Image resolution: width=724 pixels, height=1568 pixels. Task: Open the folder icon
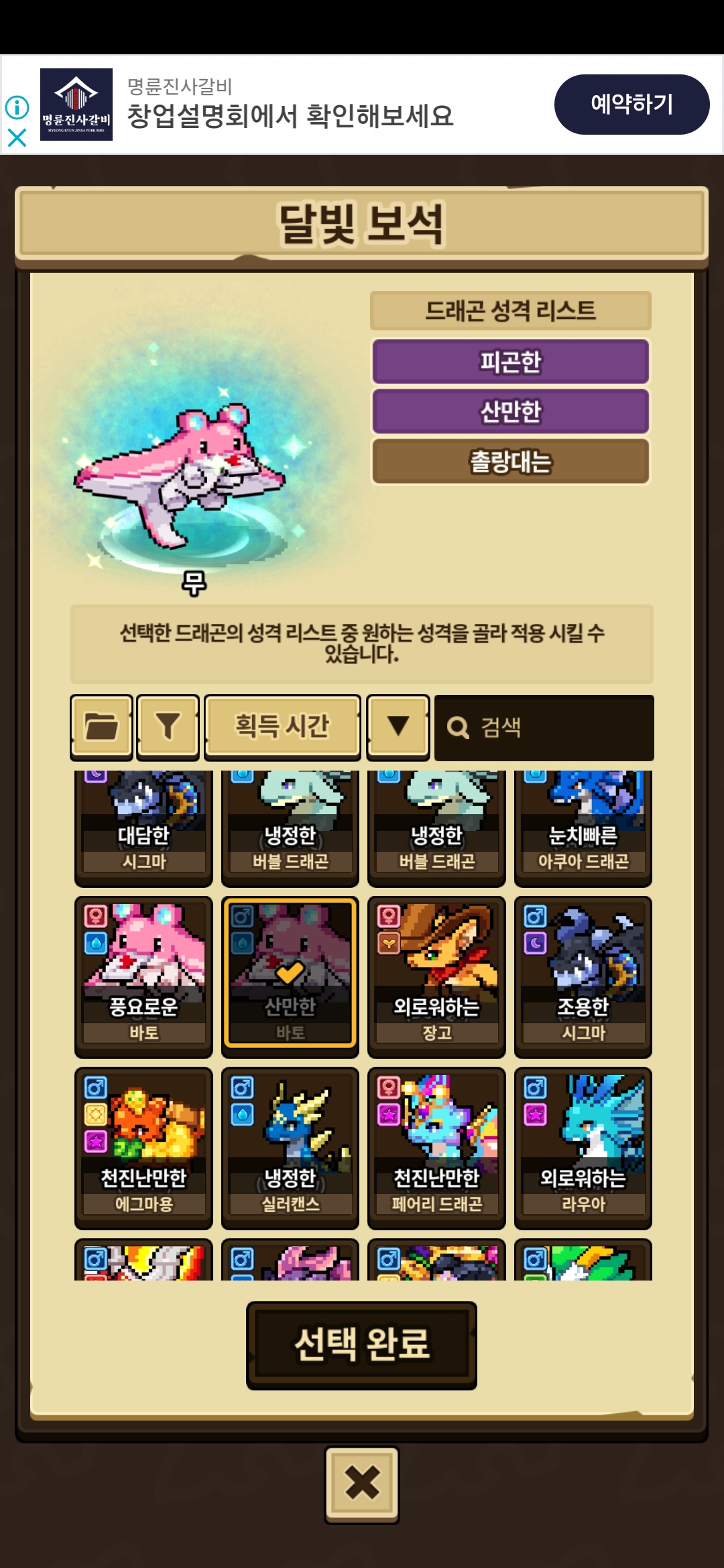[x=101, y=727]
